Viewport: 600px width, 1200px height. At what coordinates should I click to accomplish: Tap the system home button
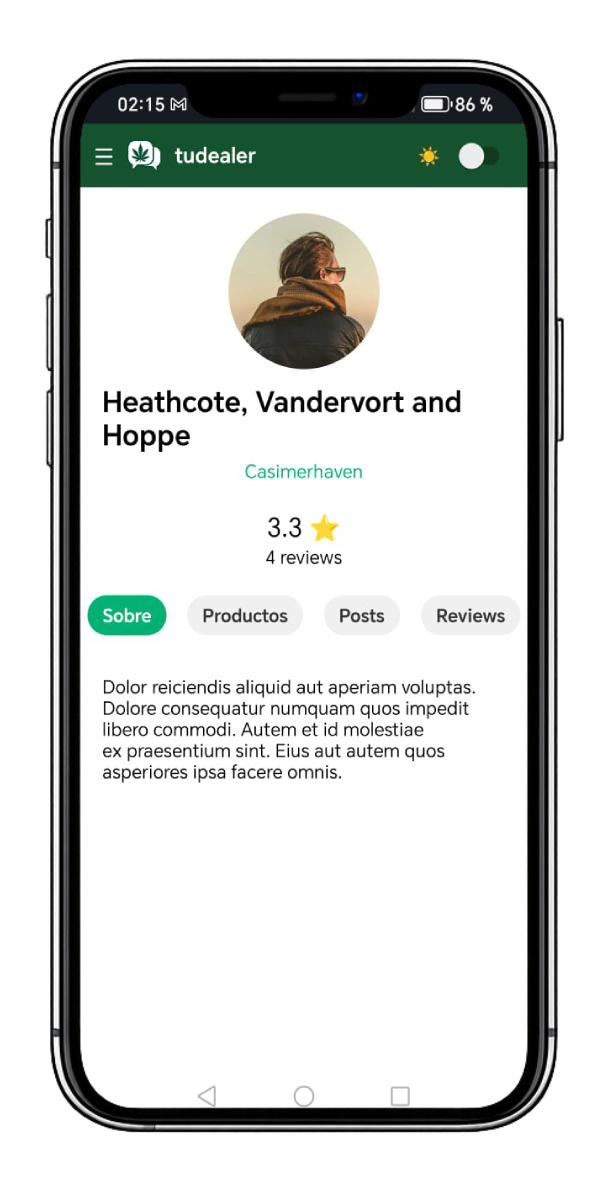[304, 1096]
